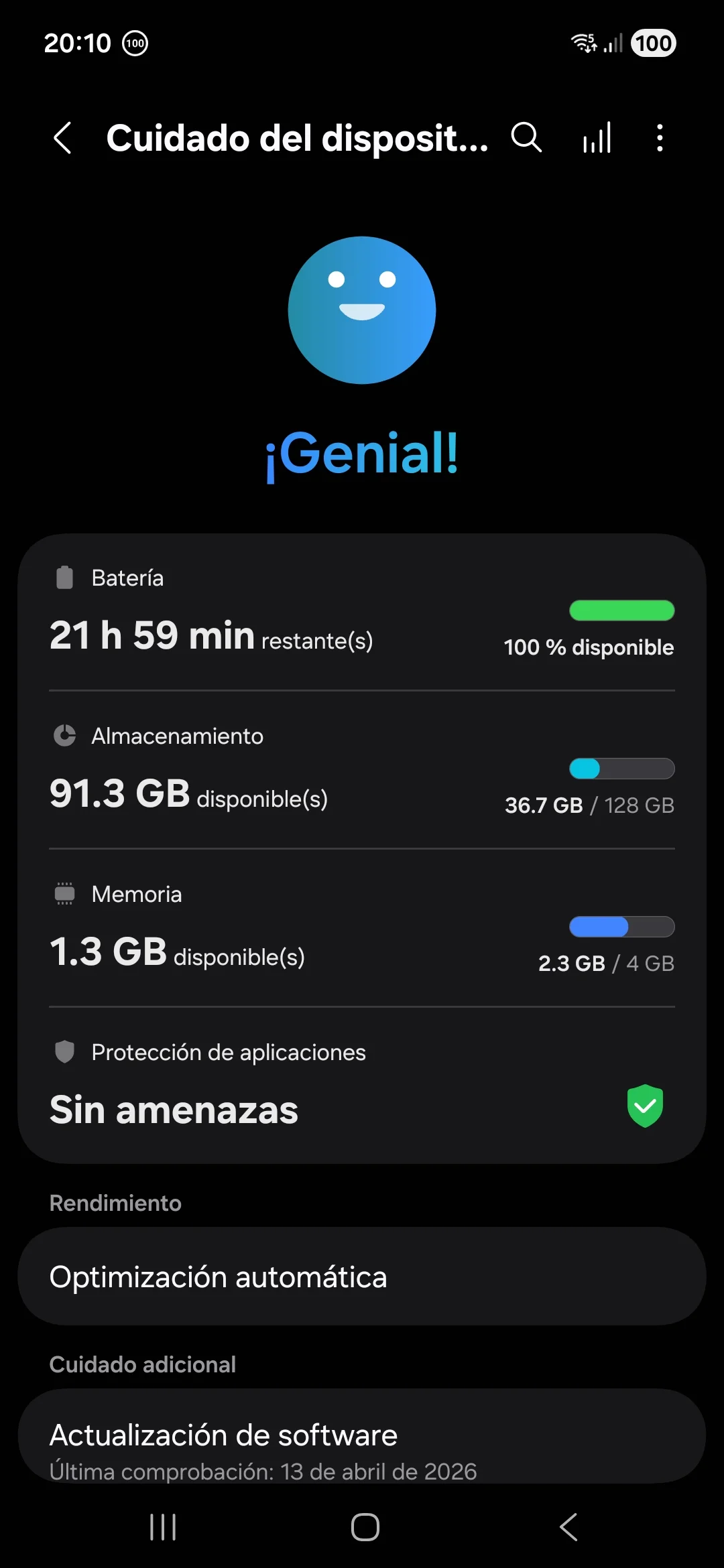
Task: Open the search in Device Care
Action: (x=526, y=139)
